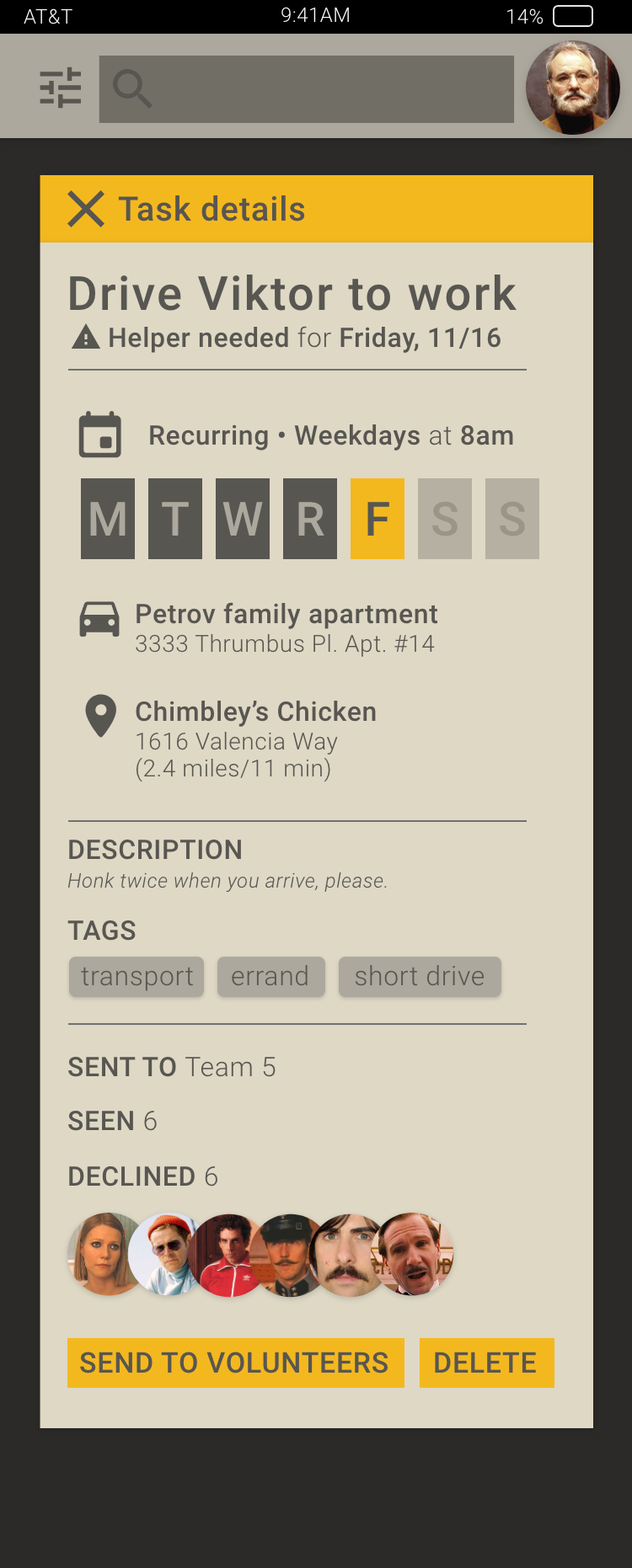
Task: Open the user profile avatar
Action: tap(573, 88)
